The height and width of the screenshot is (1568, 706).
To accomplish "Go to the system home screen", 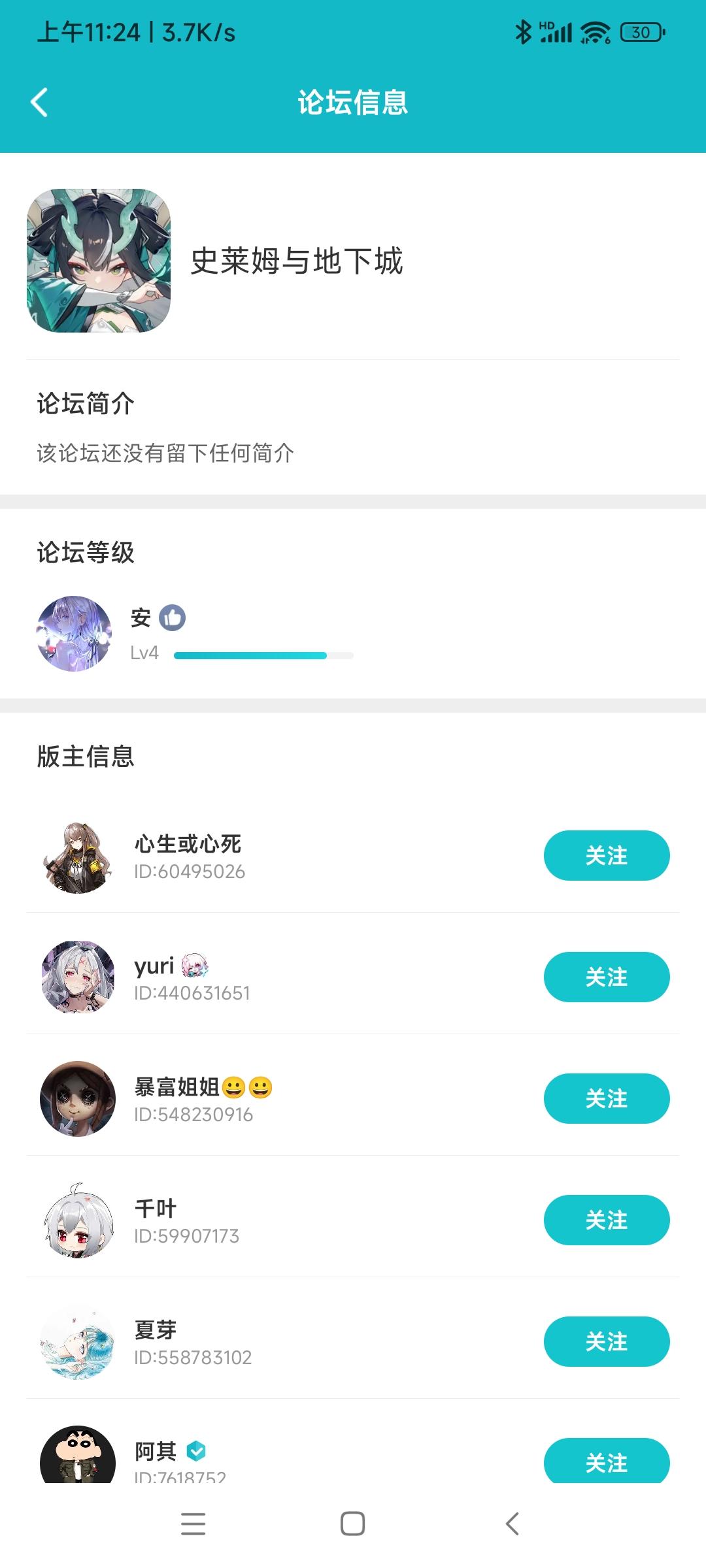I will click(x=352, y=1524).
